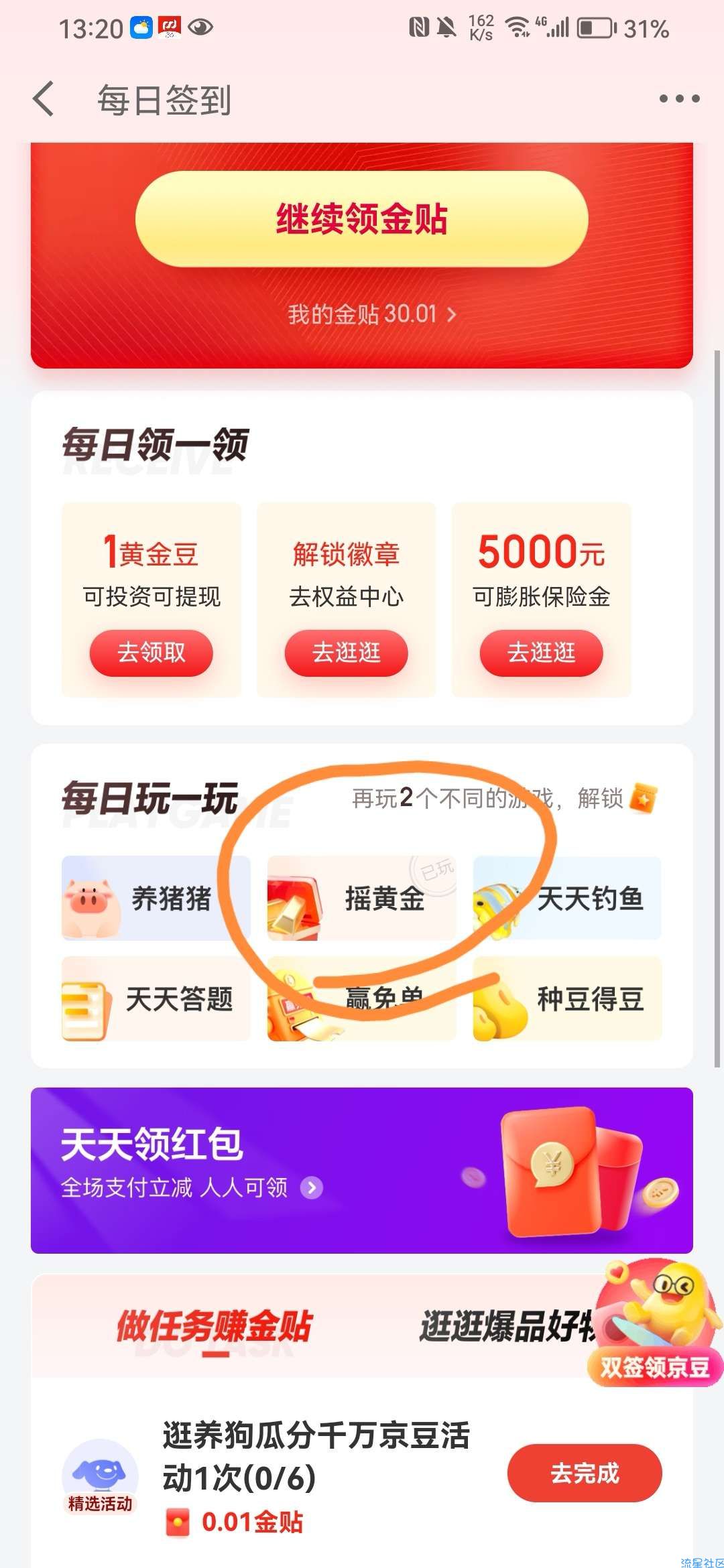Tap 去完成 for 逛养狗 task

tap(585, 1474)
